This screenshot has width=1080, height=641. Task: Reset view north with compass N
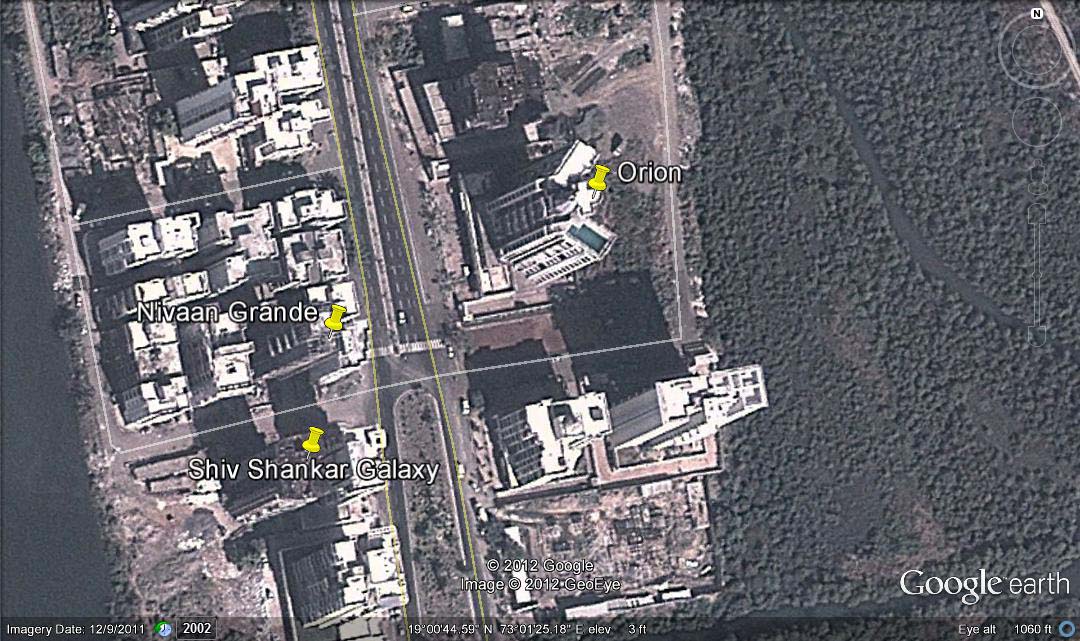[1037, 14]
